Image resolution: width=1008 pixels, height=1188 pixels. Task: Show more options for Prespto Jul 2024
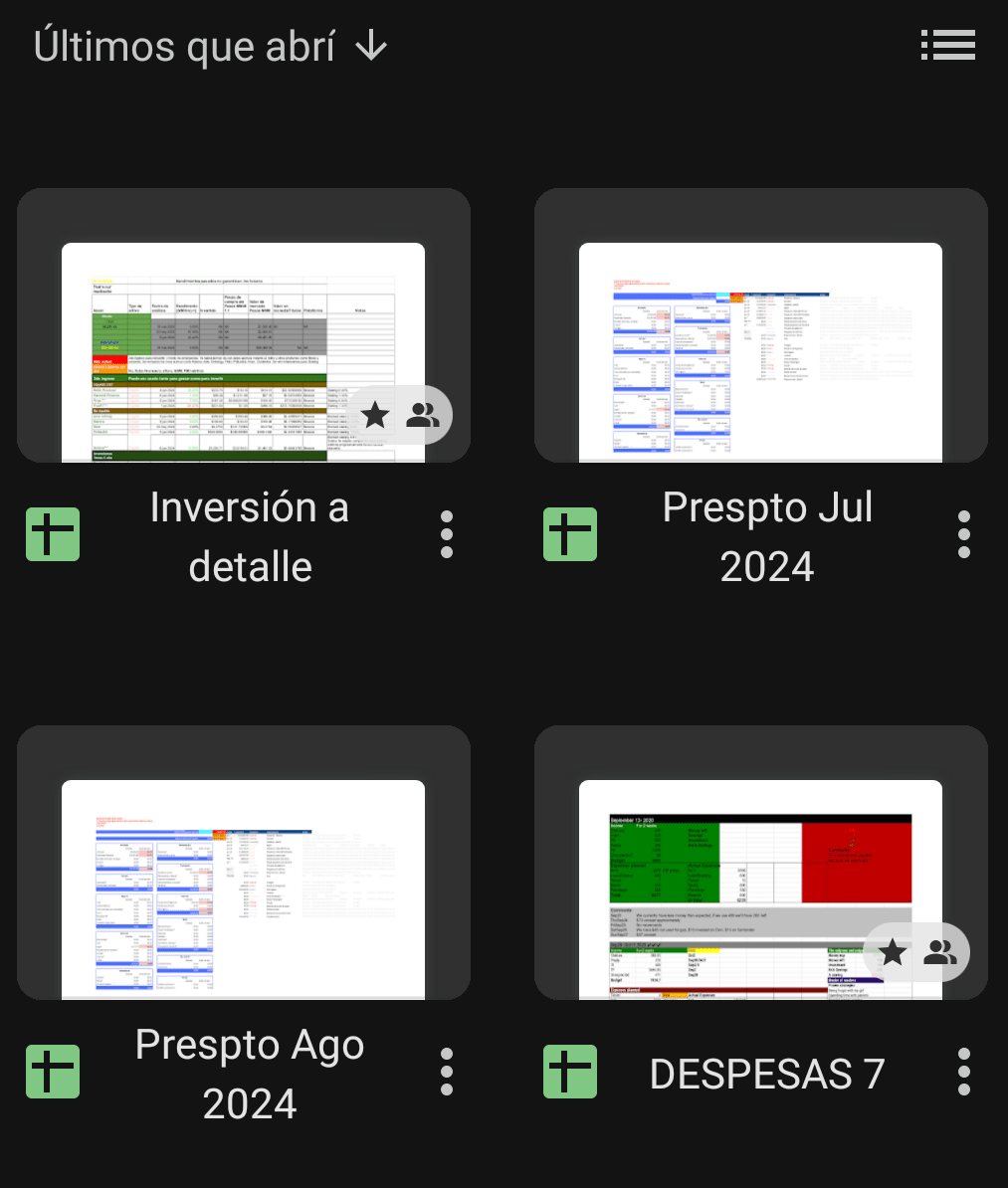coord(963,535)
